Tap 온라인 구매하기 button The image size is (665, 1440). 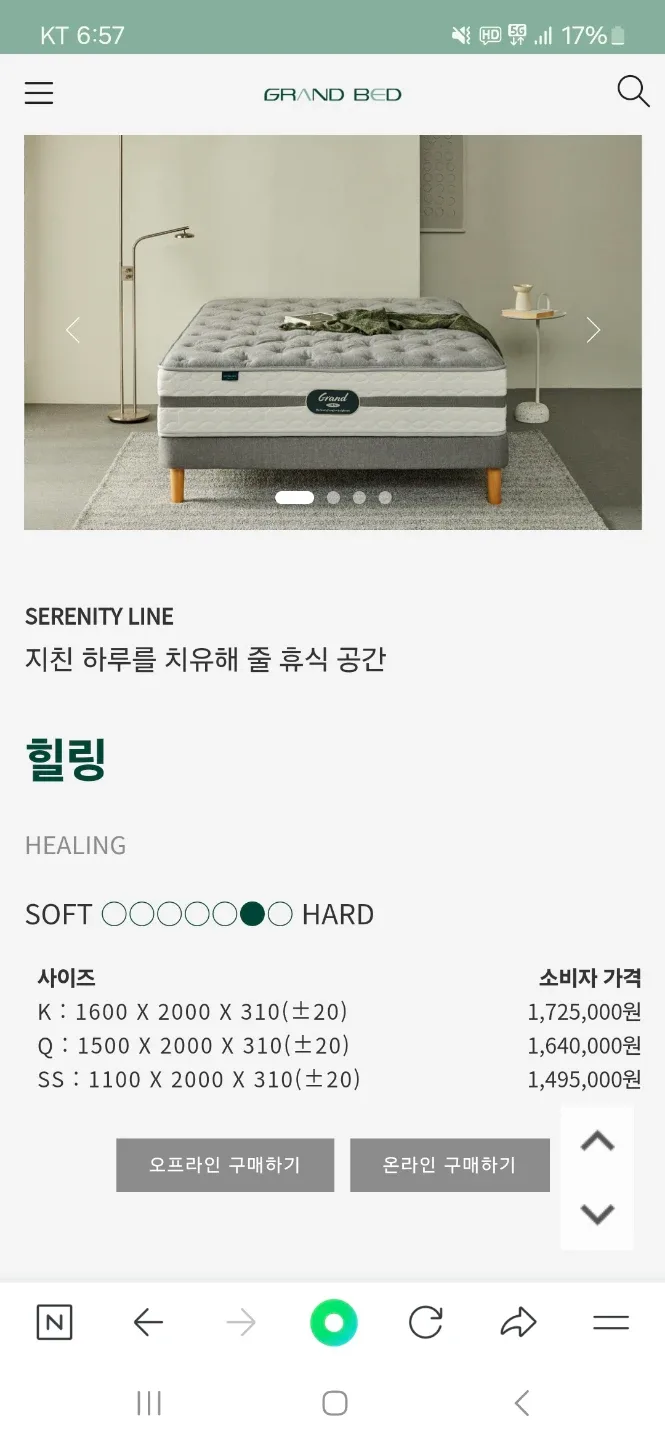449,1165
